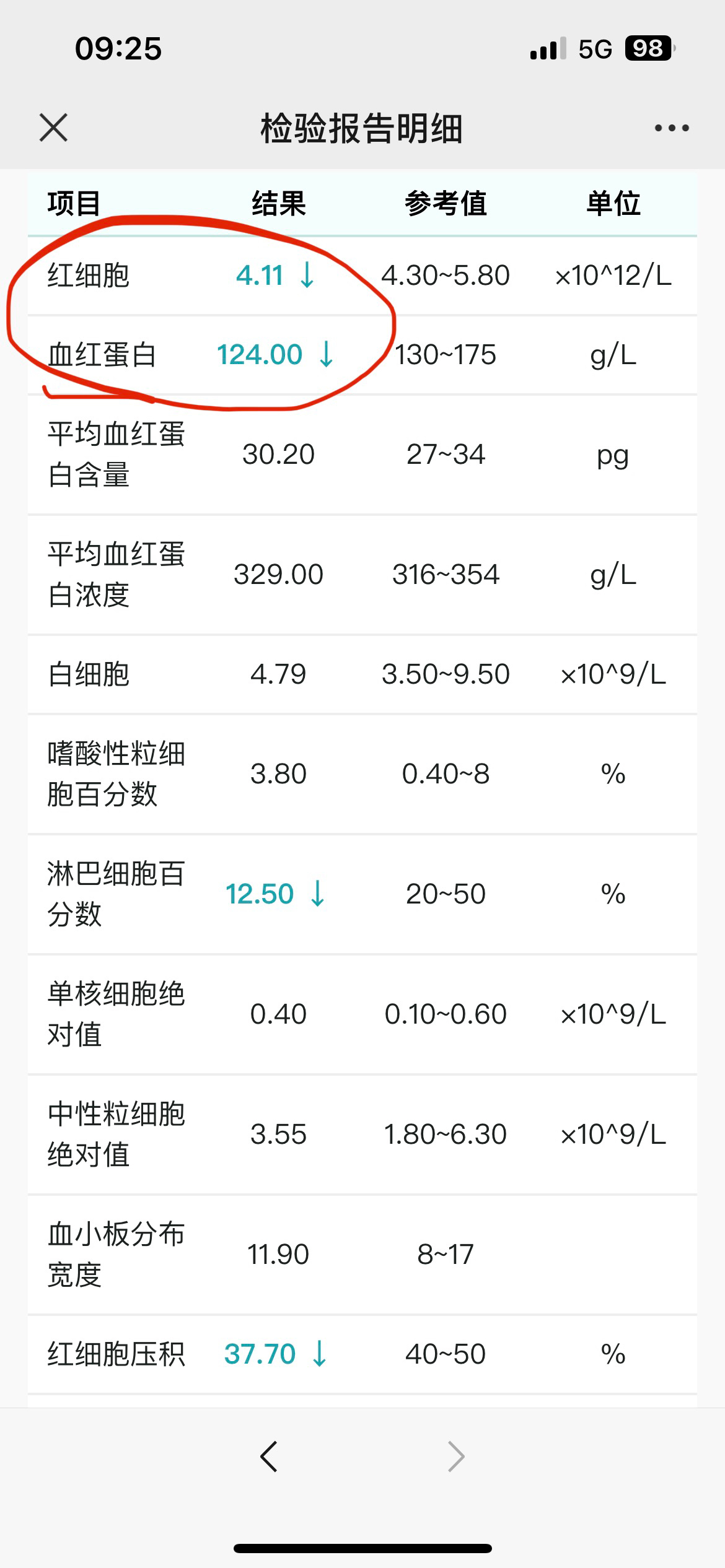
Task: Go back using the bottom back arrow
Action: [x=269, y=1456]
